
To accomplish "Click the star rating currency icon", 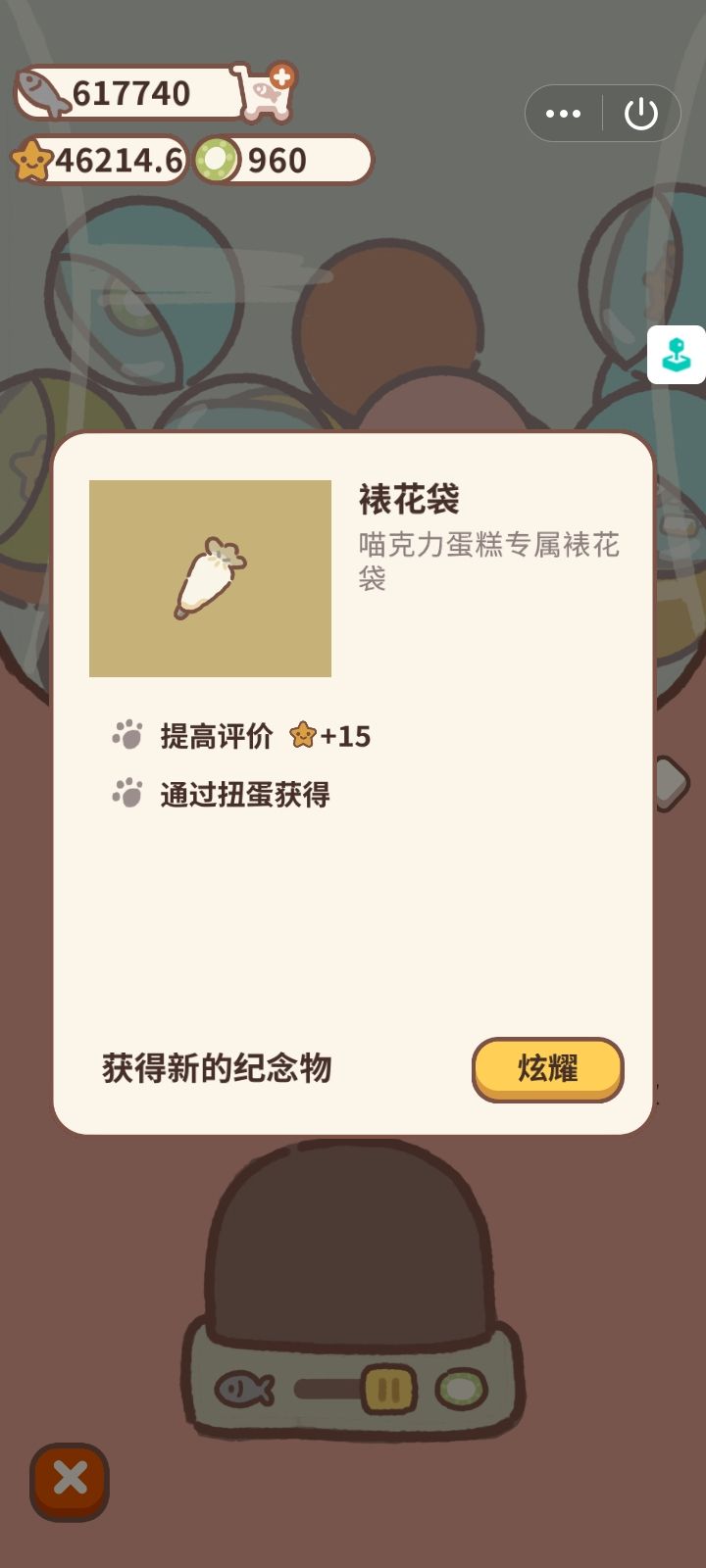I will coord(32,160).
